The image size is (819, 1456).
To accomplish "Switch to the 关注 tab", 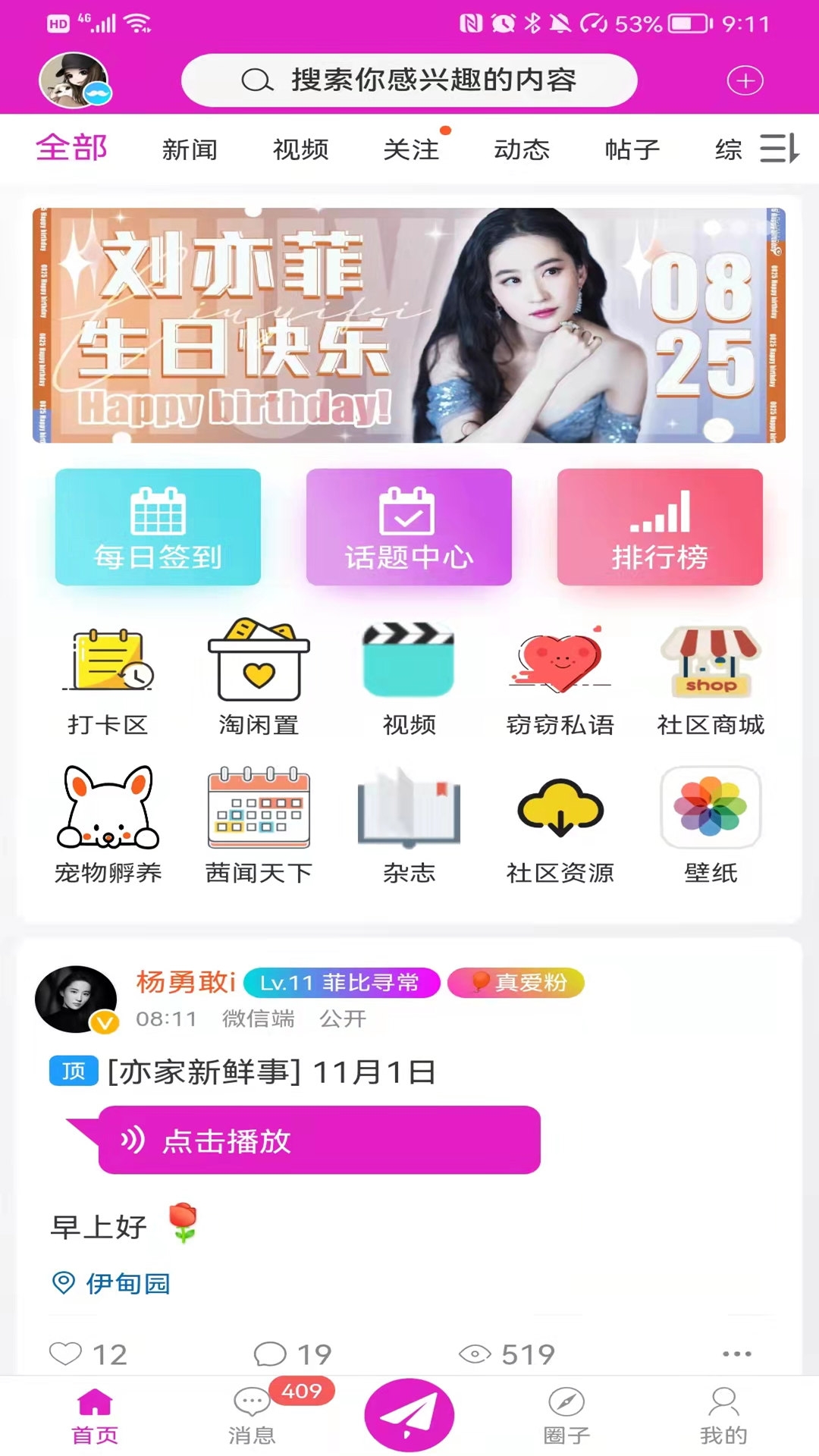I will 411,149.
